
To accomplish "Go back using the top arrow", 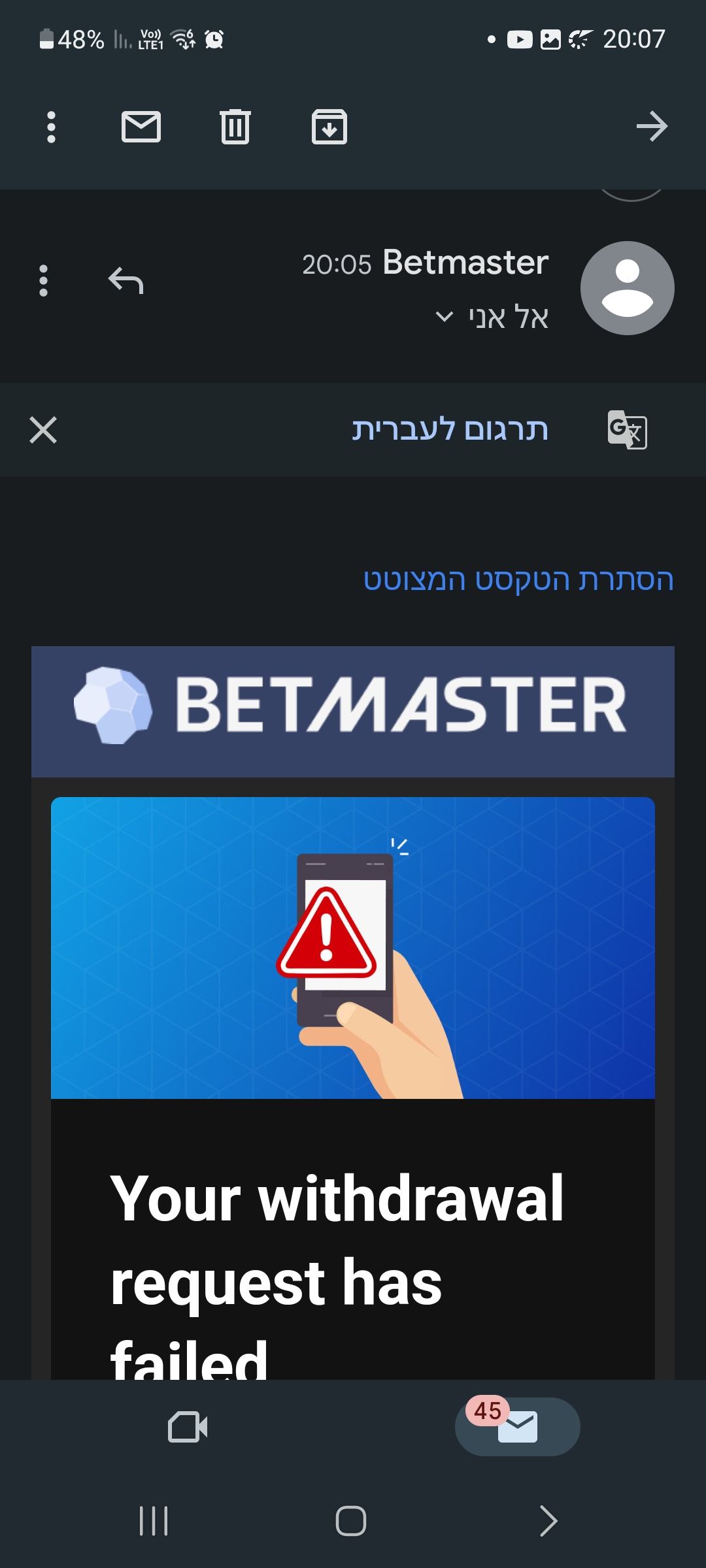I will click(652, 127).
